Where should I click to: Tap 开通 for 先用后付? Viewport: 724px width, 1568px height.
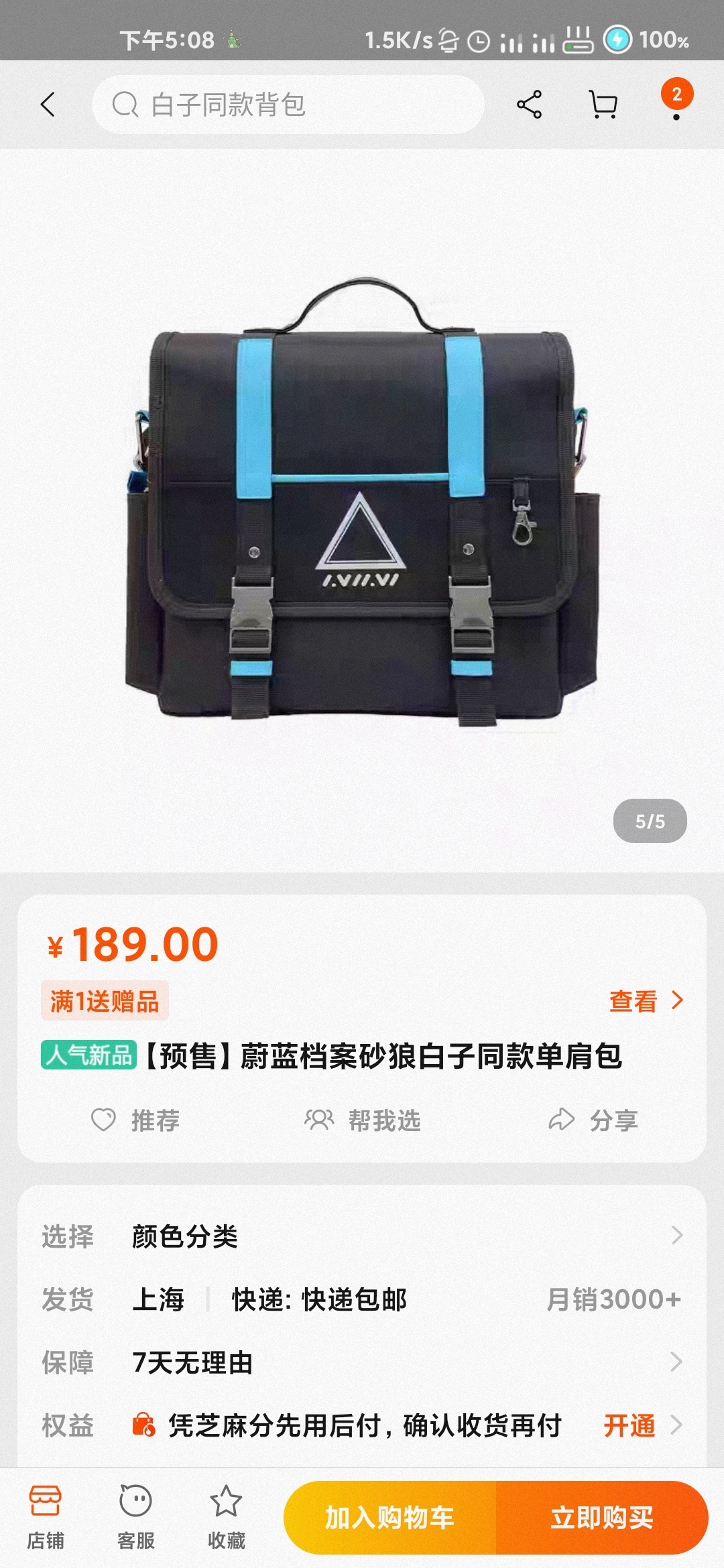click(630, 1425)
